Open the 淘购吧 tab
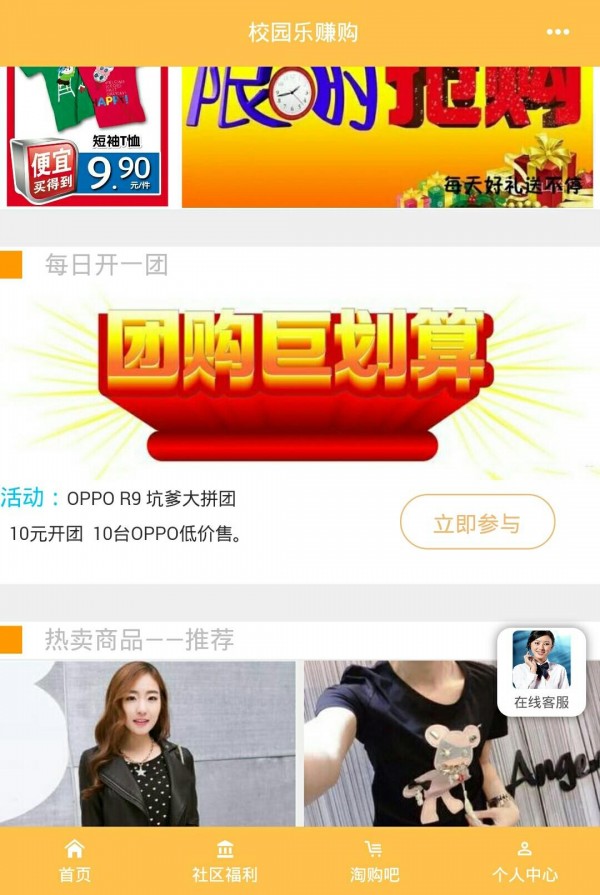600x895 pixels. click(x=374, y=860)
